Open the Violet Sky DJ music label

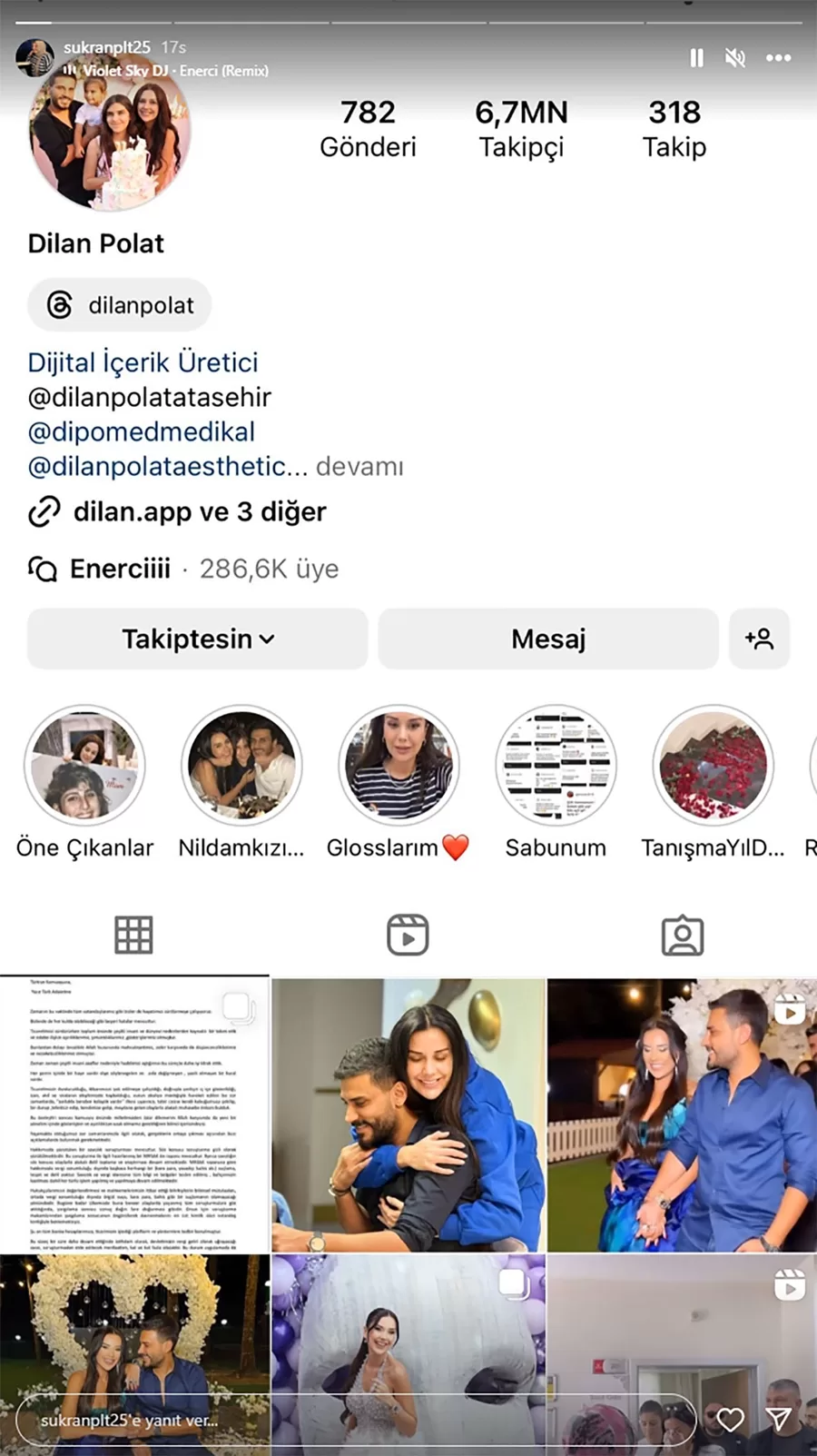click(172, 71)
